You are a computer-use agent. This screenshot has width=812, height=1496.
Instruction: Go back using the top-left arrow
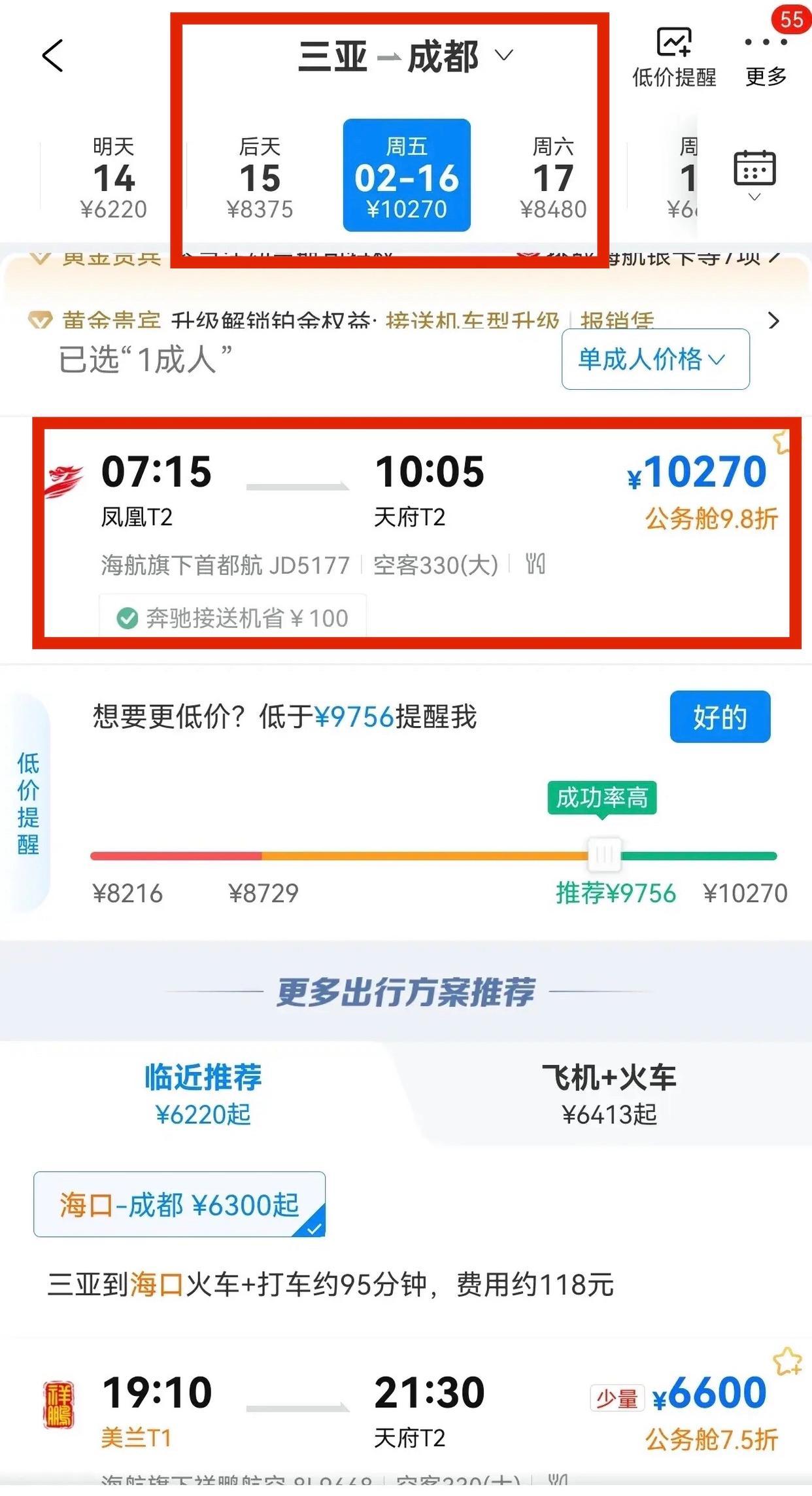click(x=52, y=55)
